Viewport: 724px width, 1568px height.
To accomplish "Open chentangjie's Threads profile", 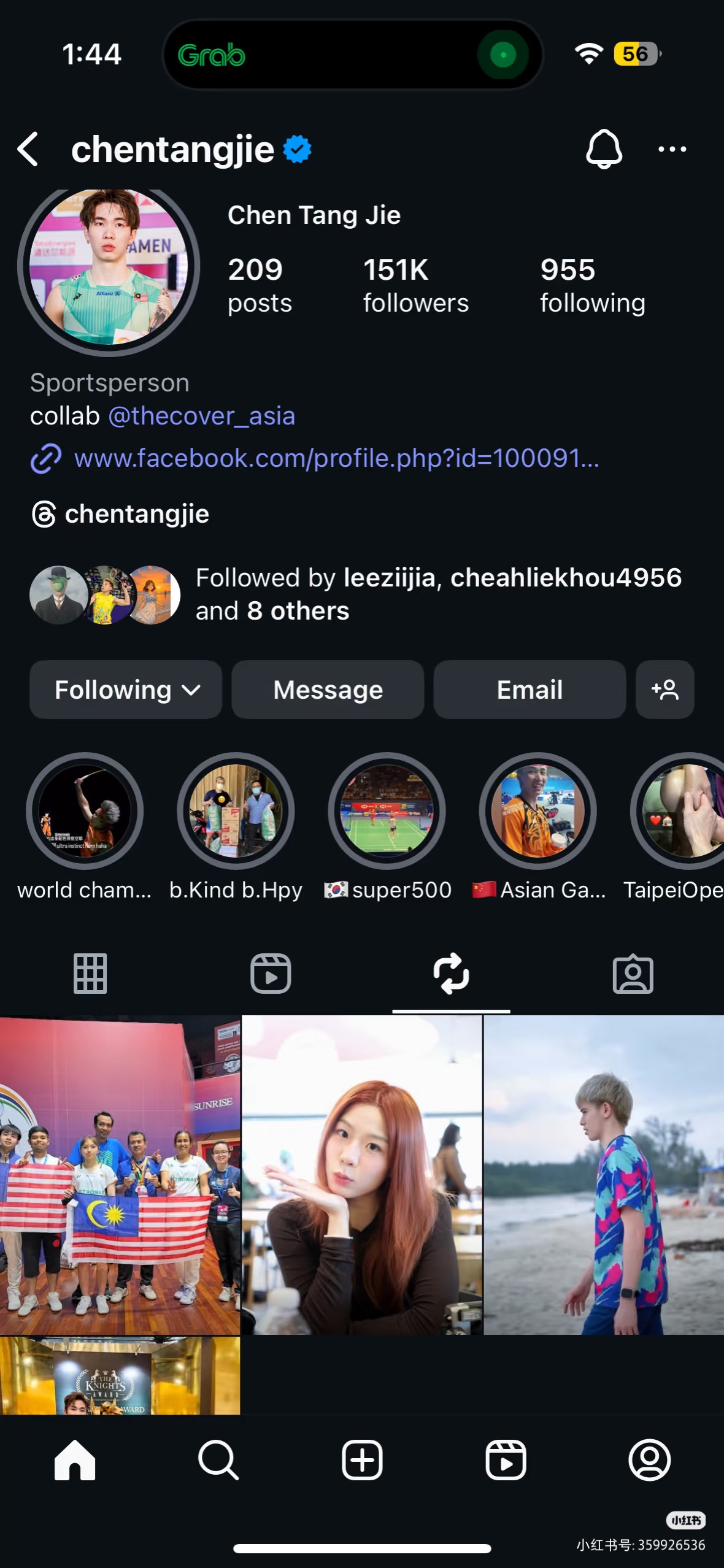I will (x=136, y=514).
